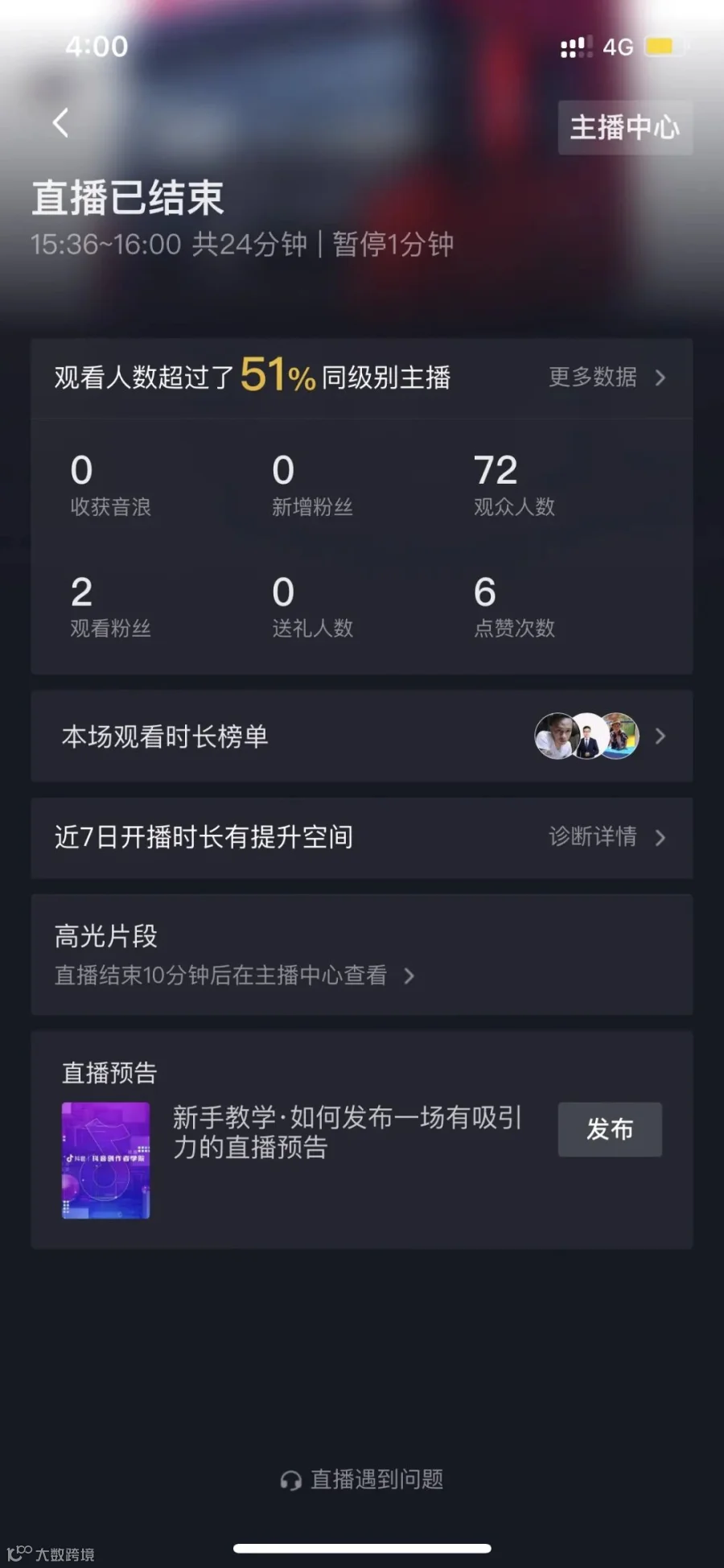Open 高光片段 in 主播中心

click(234, 976)
